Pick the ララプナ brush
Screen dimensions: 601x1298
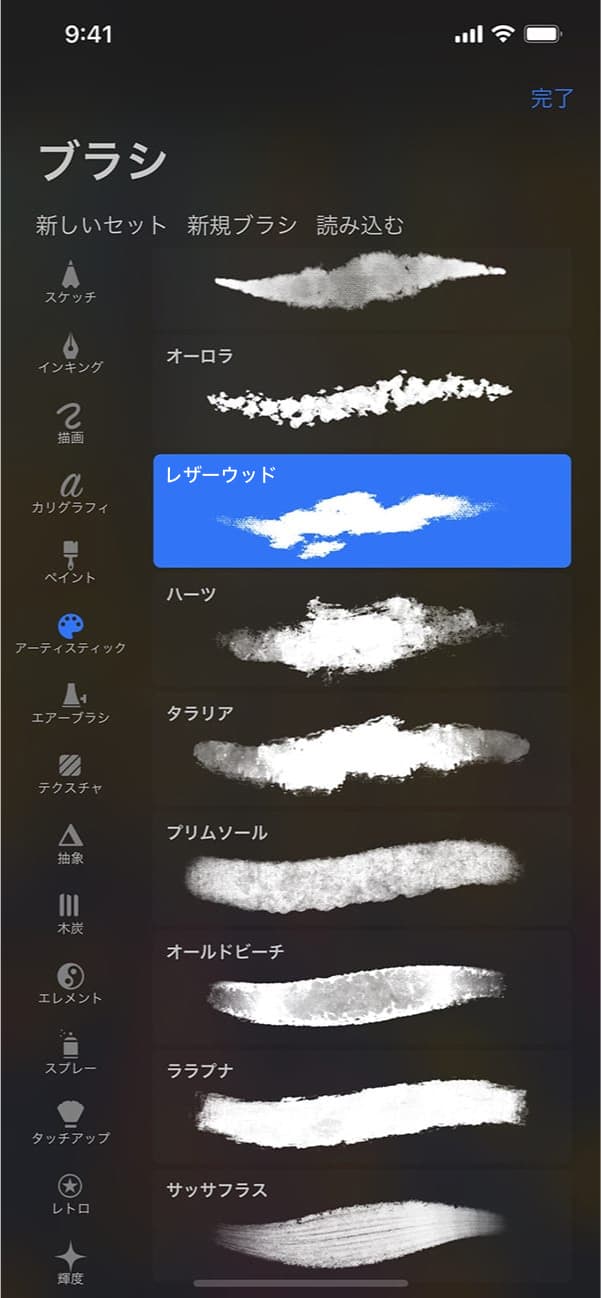361,1106
